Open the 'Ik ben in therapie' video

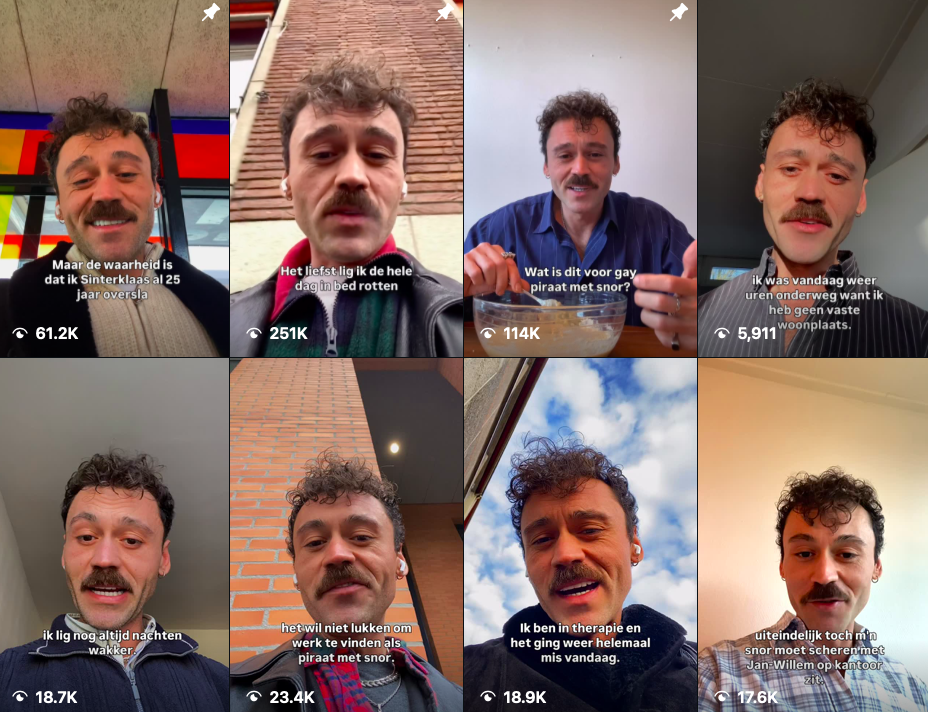tap(580, 535)
